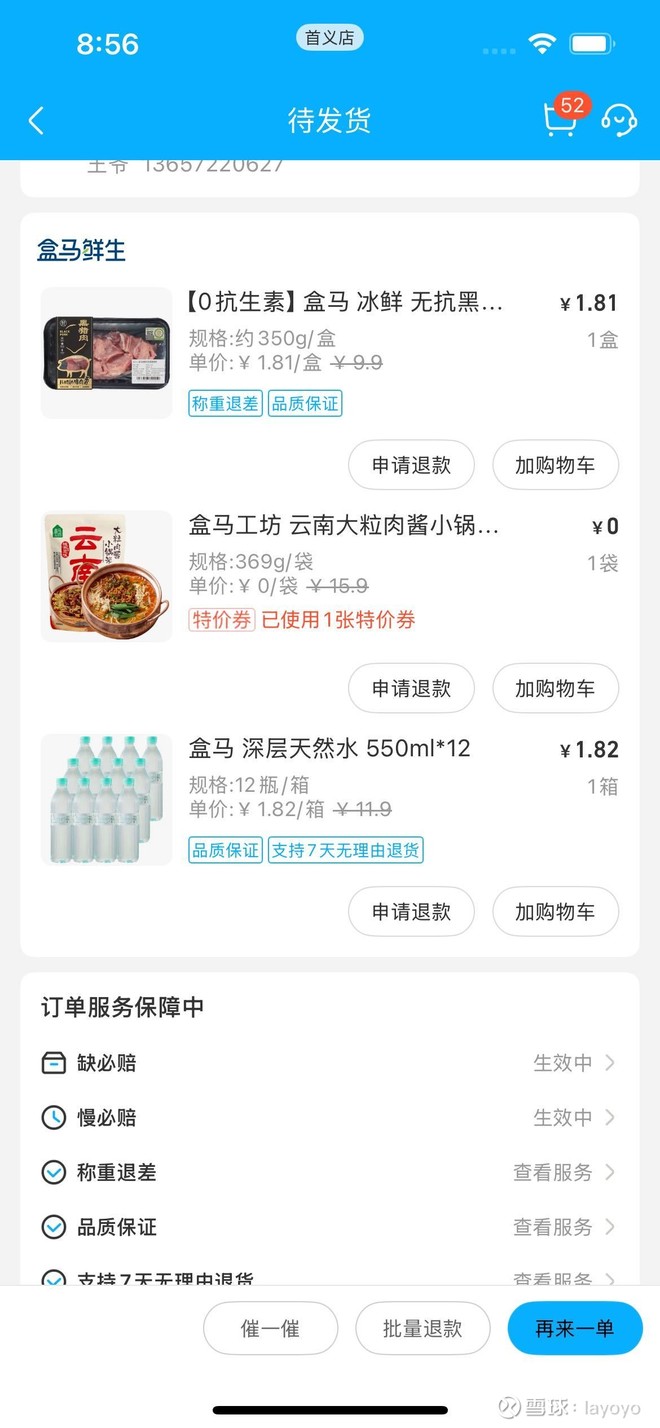The height and width of the screenshot is (1428, 660).
Task: Add 深层天然水 550ml*12 to cart
Action: coord(555,911)
